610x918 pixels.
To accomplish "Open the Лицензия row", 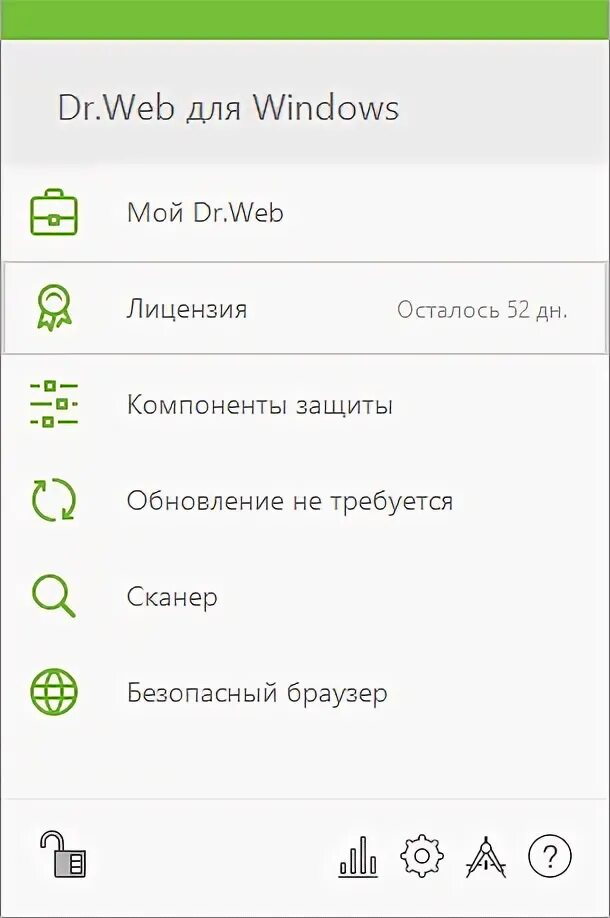I will pos(187,309).
